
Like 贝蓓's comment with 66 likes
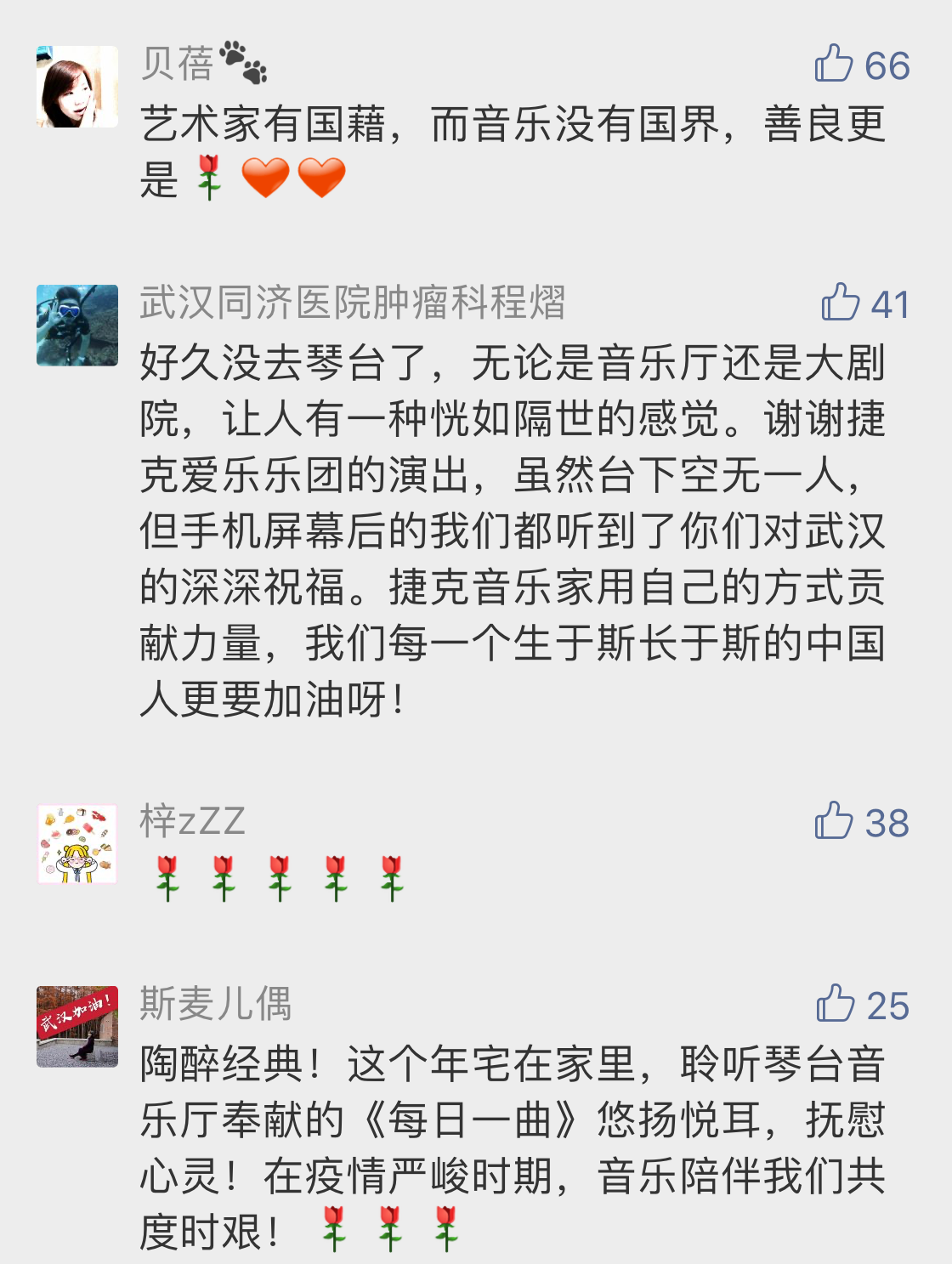point(834,64)
